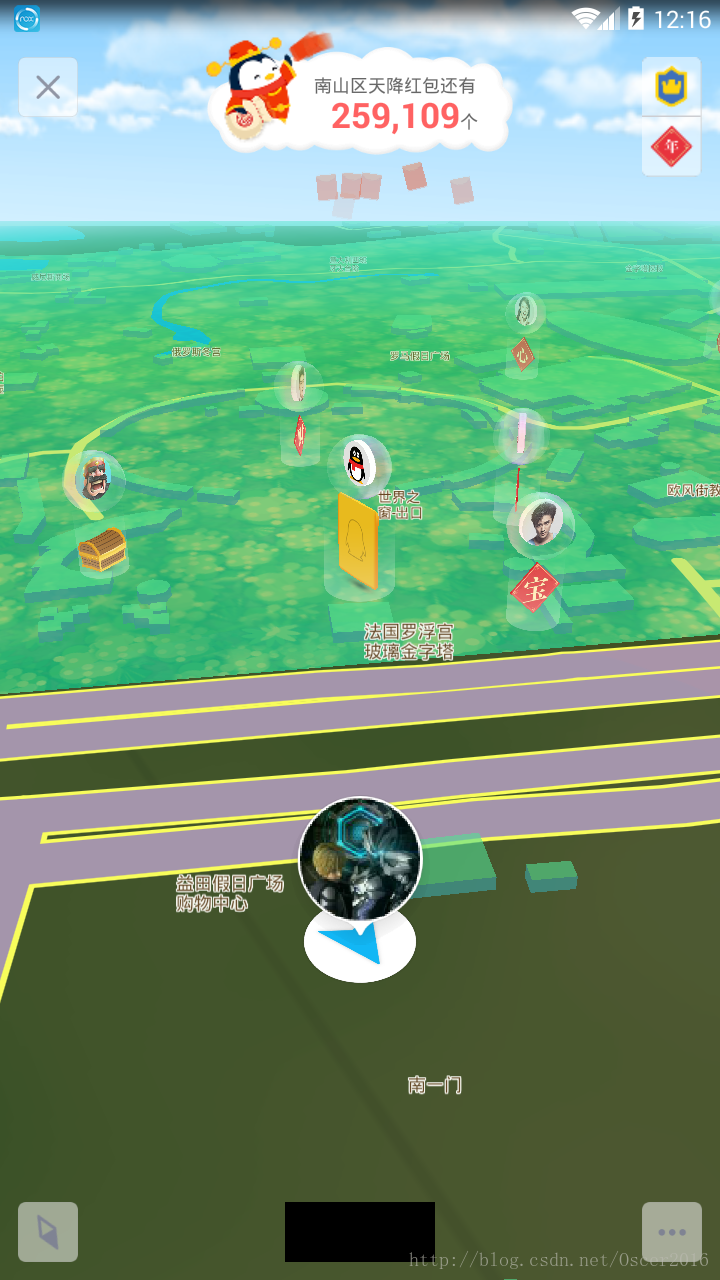The width and height of the screenshot is (720, 1280).
Task: Open the crown shield icon
Action: pos(671,88)
